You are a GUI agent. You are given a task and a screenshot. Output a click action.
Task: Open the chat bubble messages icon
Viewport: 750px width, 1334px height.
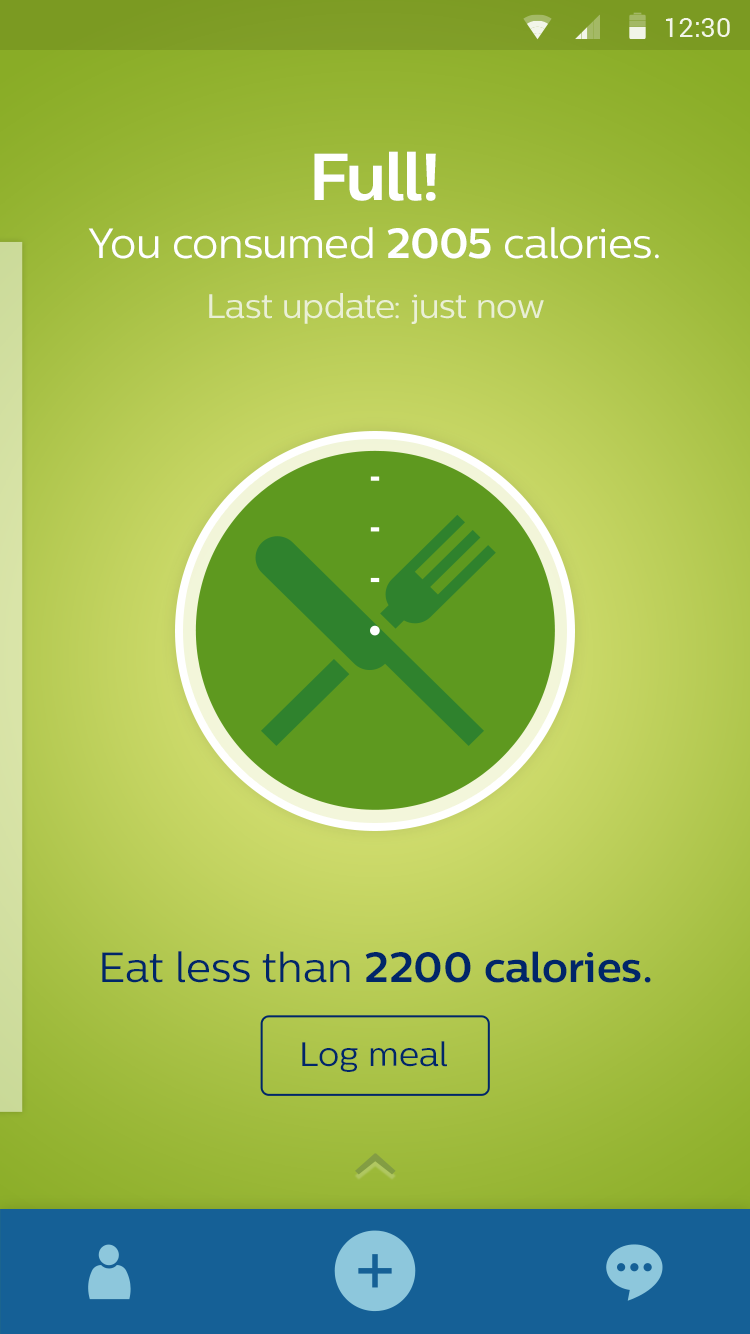tap(634, 1271)
